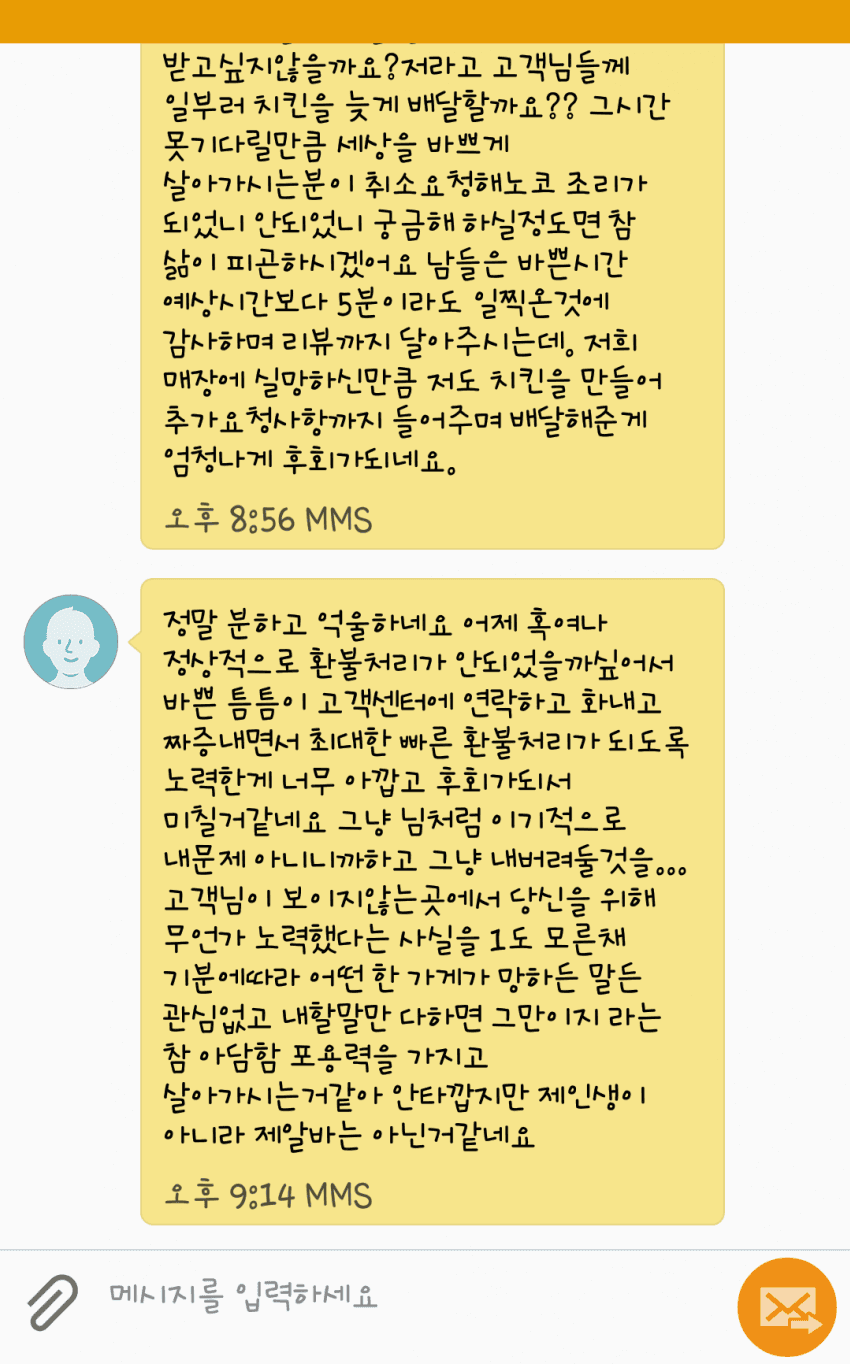The height and width of the screenshot is (1364, 850).
Task: Open the sender's contact avatar
Action: 71,642
